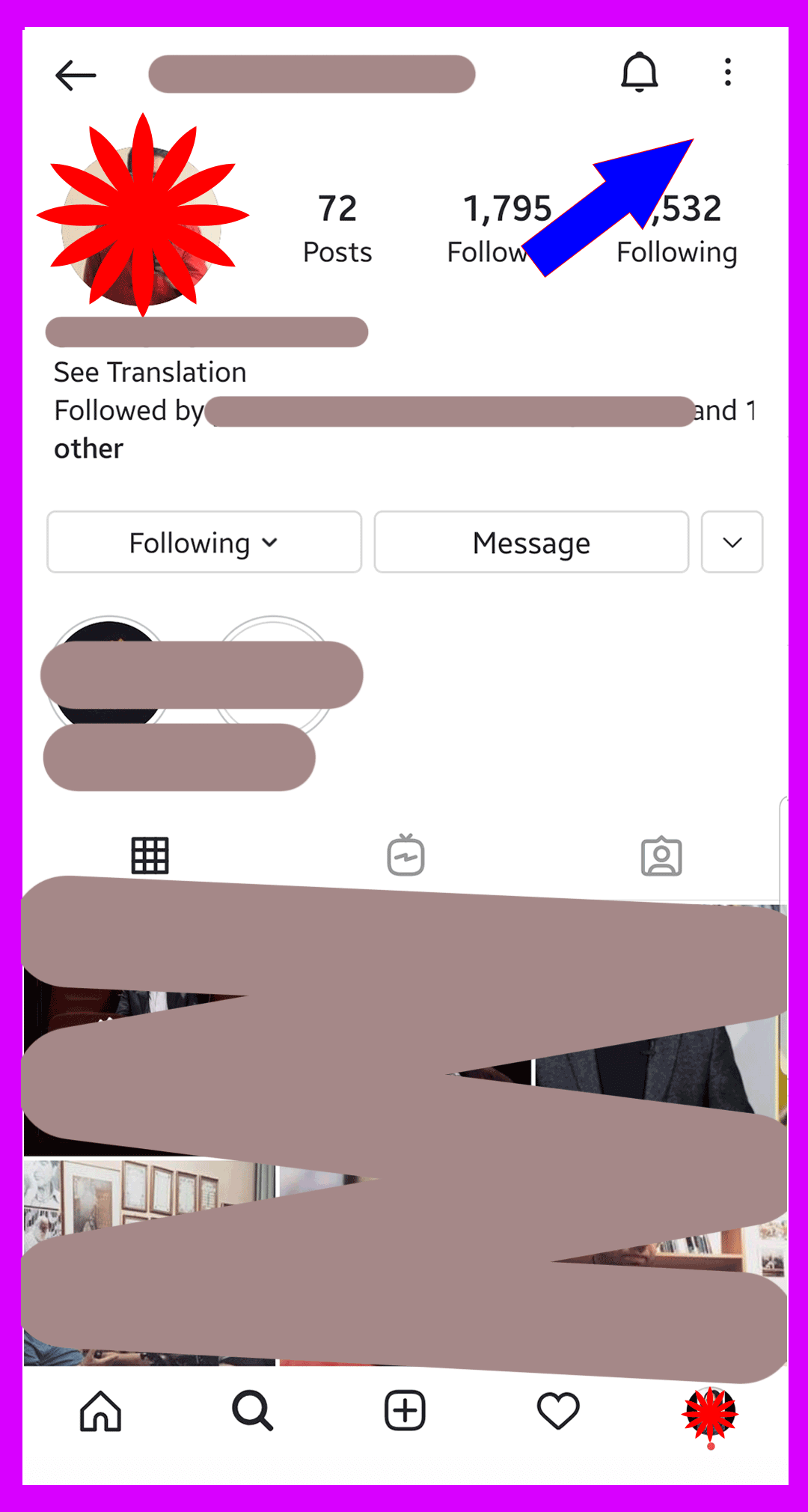The width and height of the screenshot is (808, 1512).
Task: Switch to the tagged photos tab
Action: coord(661,856)
